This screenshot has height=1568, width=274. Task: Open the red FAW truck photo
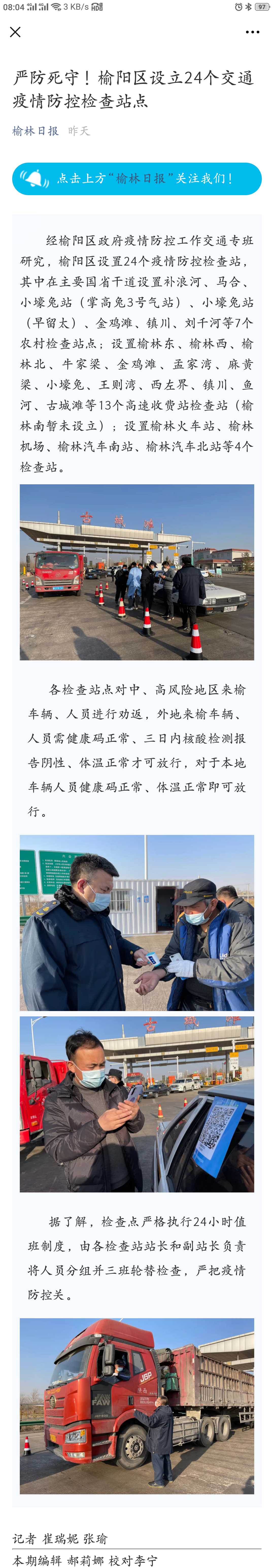137,1406
